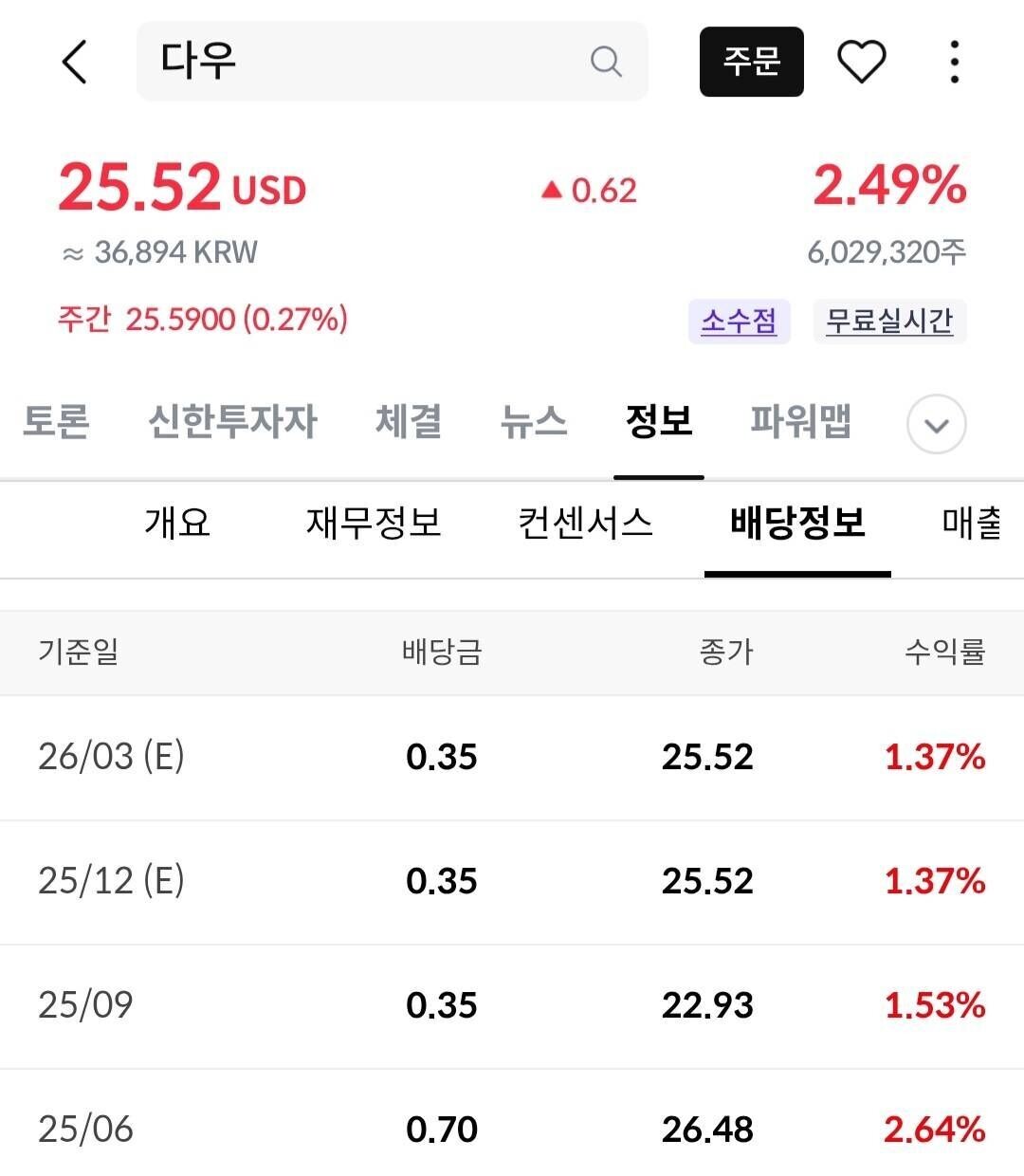1024x1176 pixels.
Task: Tap the heart icon to favorite the stock
Action: [x=861, y=63]
